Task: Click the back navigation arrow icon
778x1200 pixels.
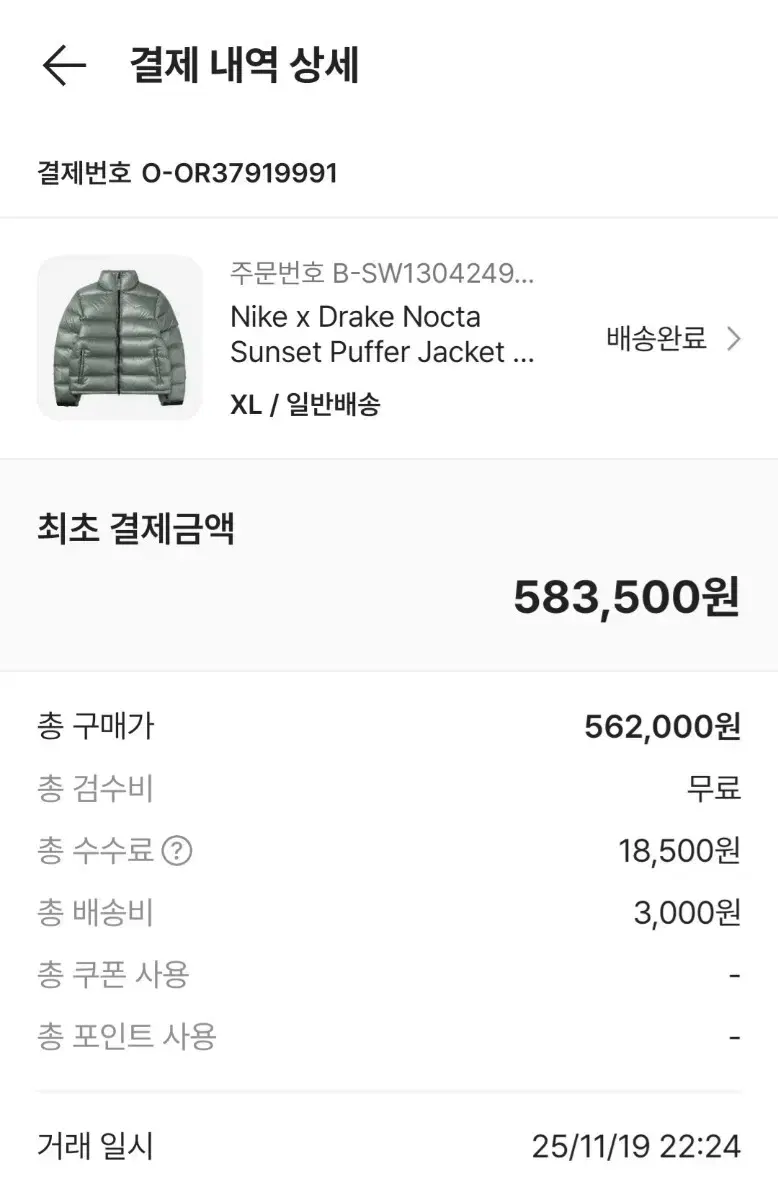Action: tap(62, 66)
